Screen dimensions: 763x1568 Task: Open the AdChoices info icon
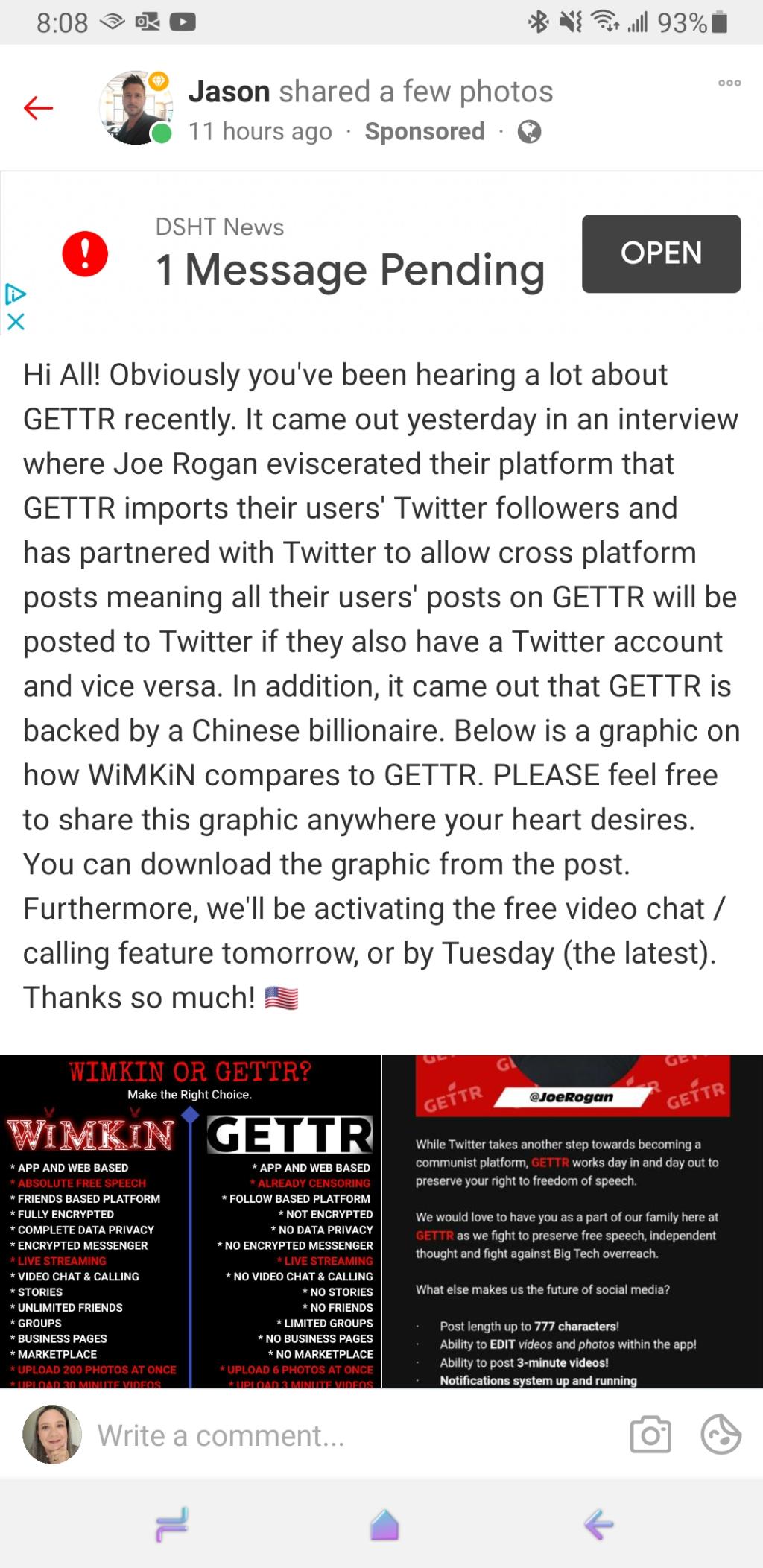pyautogui.click(x=16, y=294)
